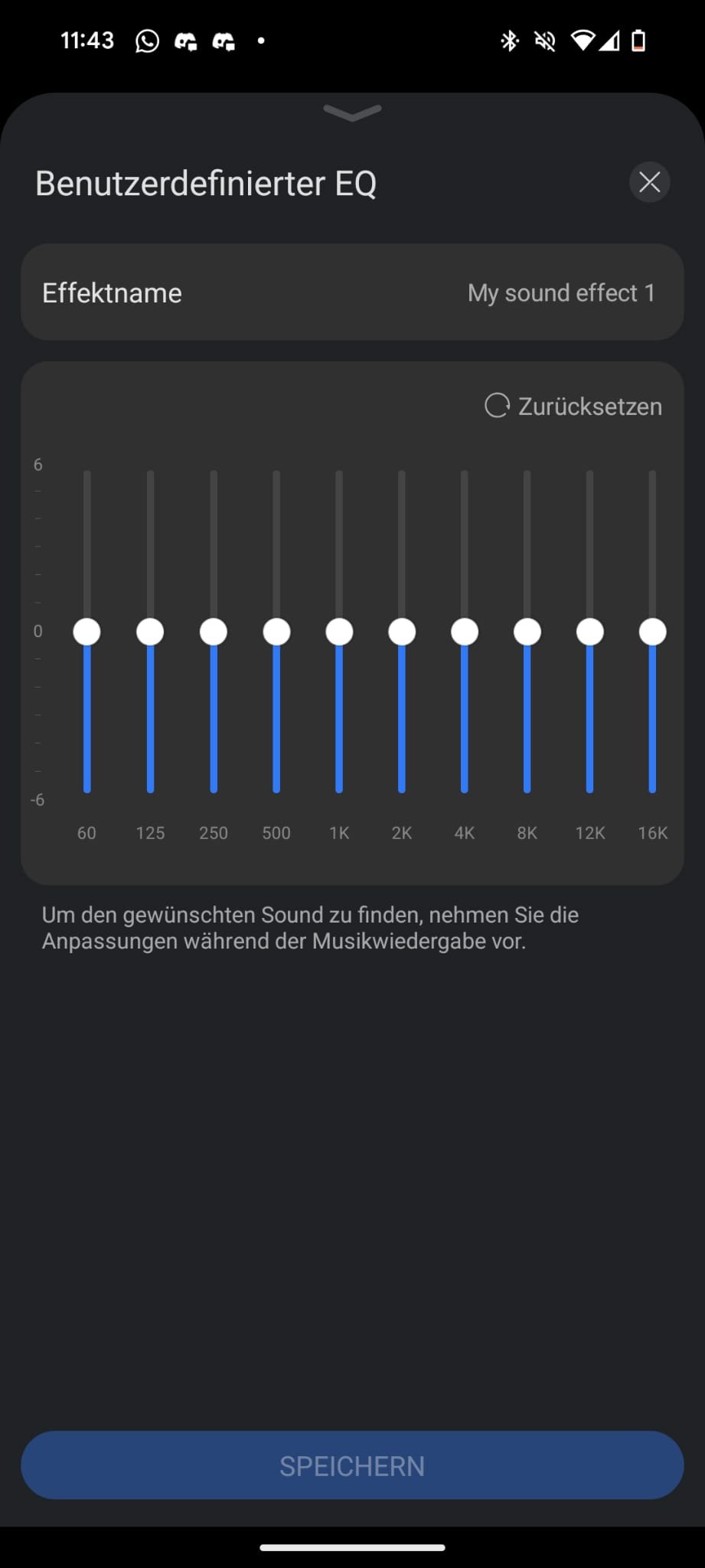Viewport: 705px width, 1568px height.
Task: Tap the 12K slider knob
Action: (590, 632)
